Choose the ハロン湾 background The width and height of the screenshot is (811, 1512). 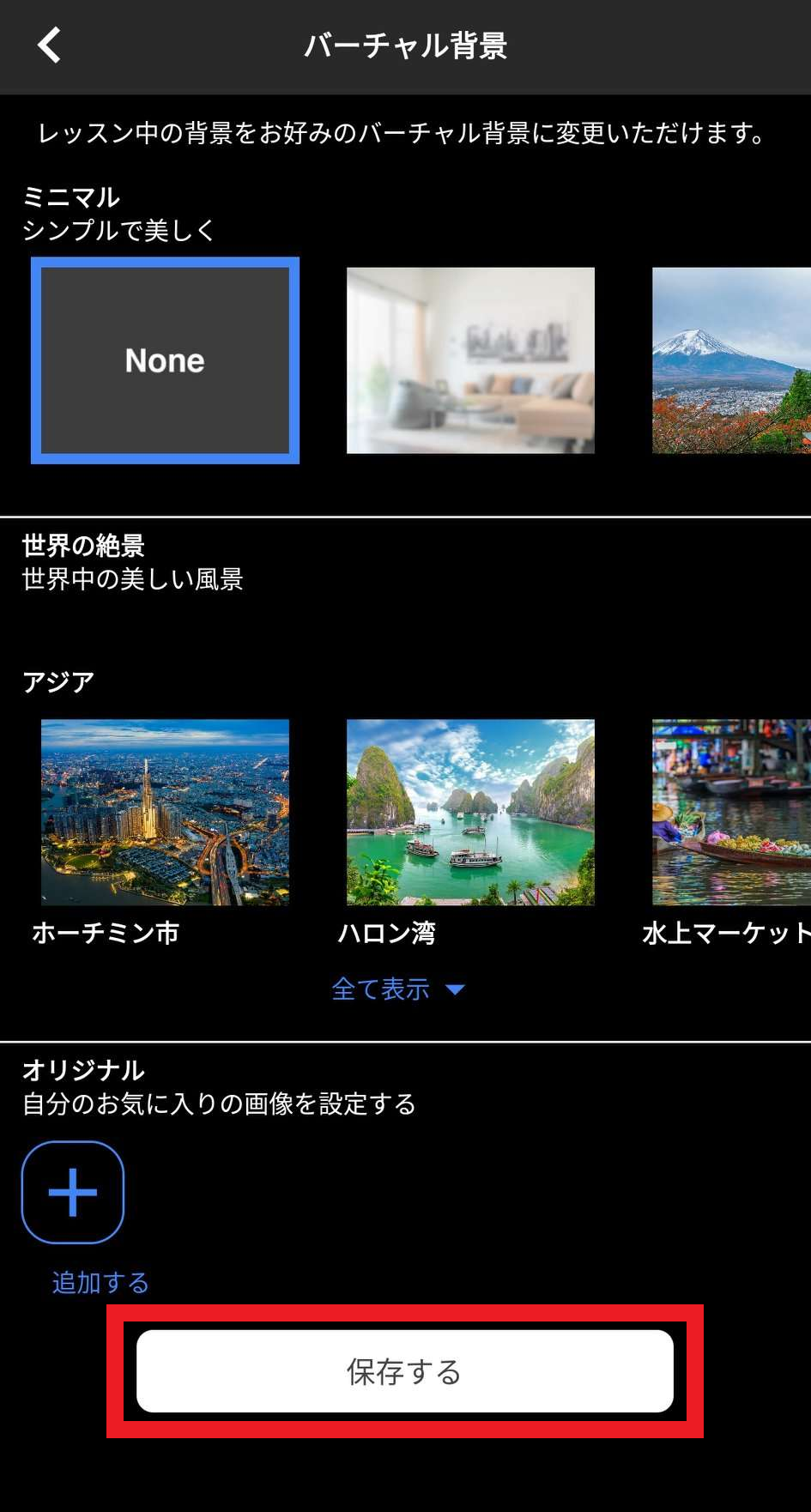(x=470, y=812)
